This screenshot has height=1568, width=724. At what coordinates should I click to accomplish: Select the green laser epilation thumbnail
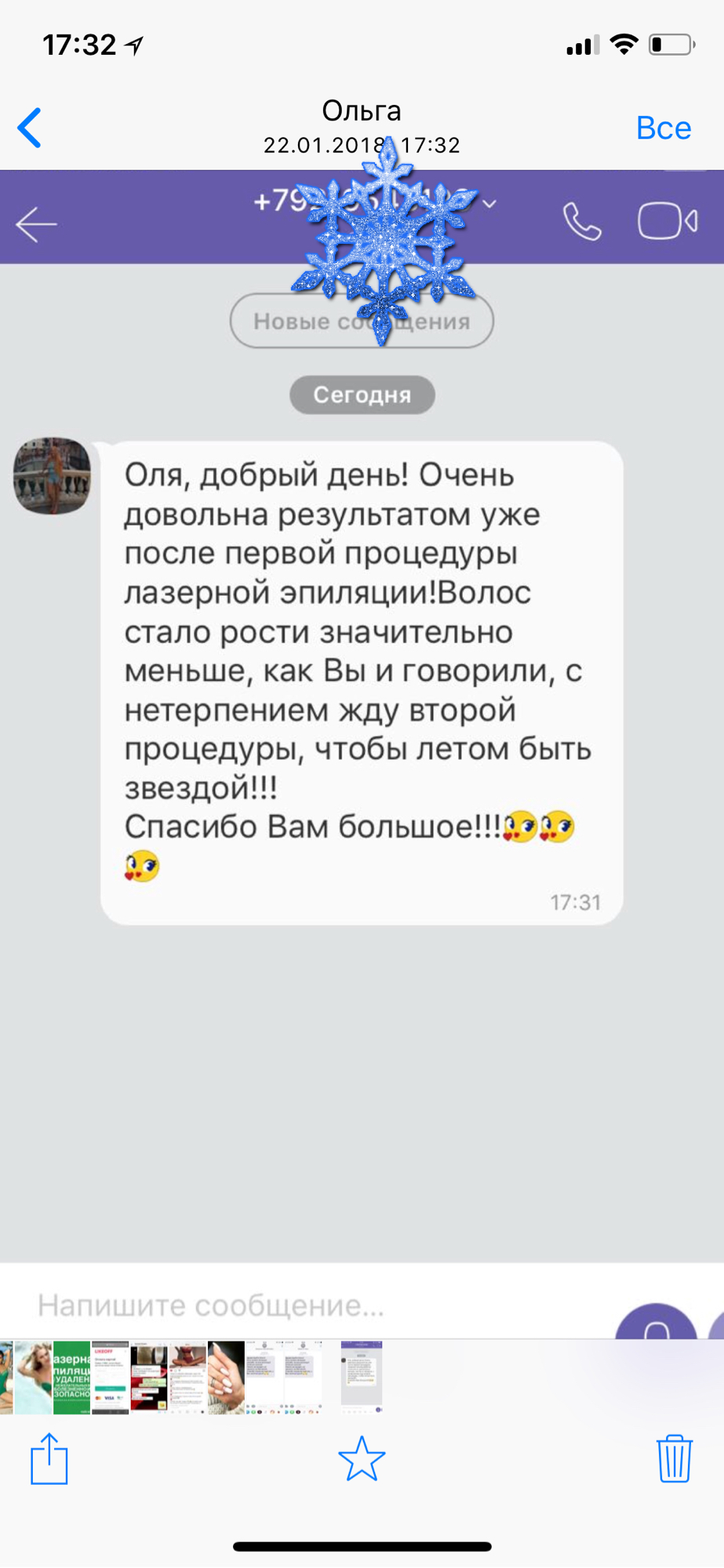(x=71, y=1377)
